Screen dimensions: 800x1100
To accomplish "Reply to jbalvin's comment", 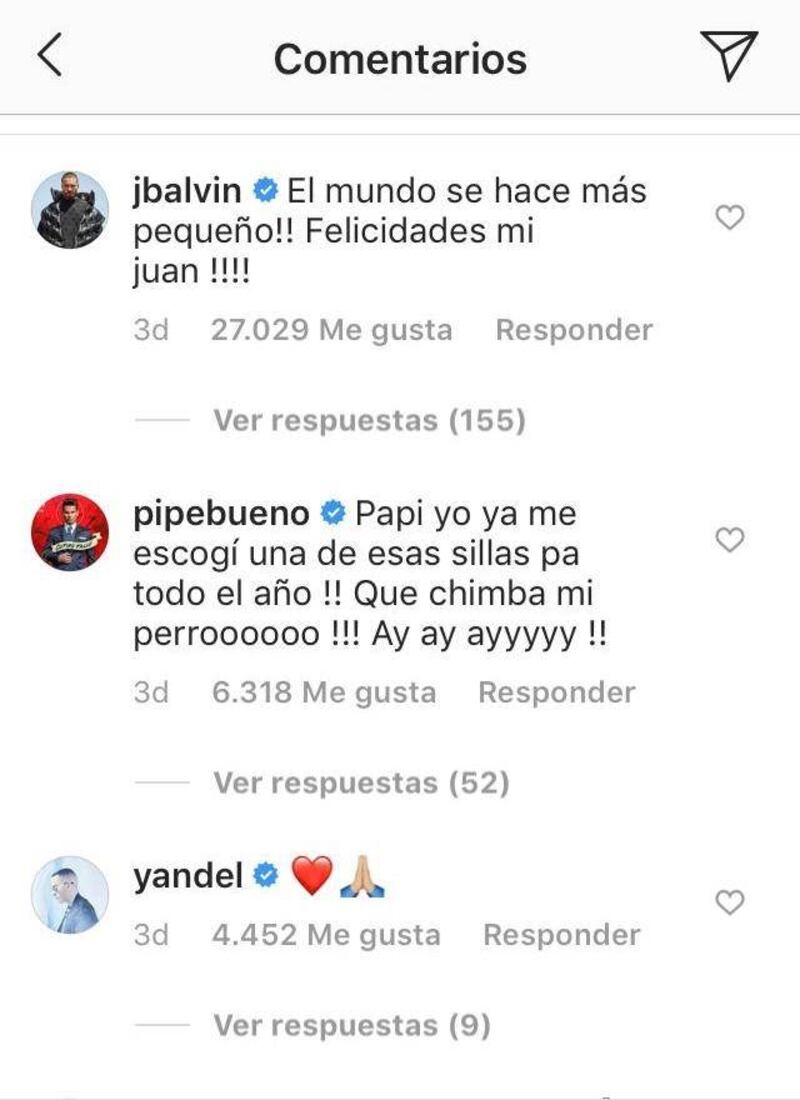I will click(x=574, y=330).
